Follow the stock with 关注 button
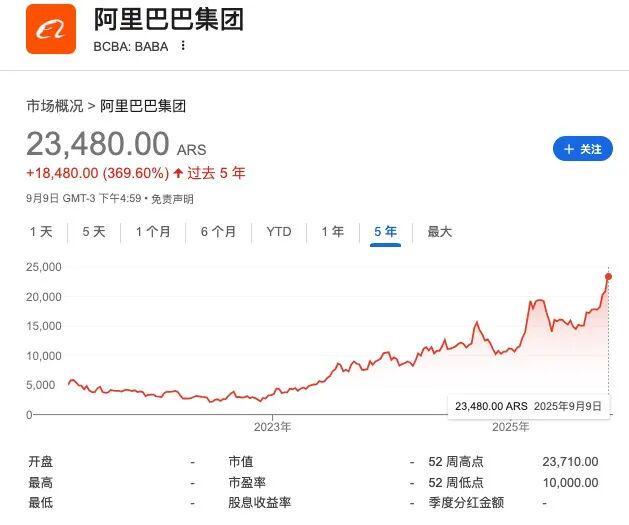The width and height of the screenshot is (629, 525). pyautogui.click(x=582, y=149)
